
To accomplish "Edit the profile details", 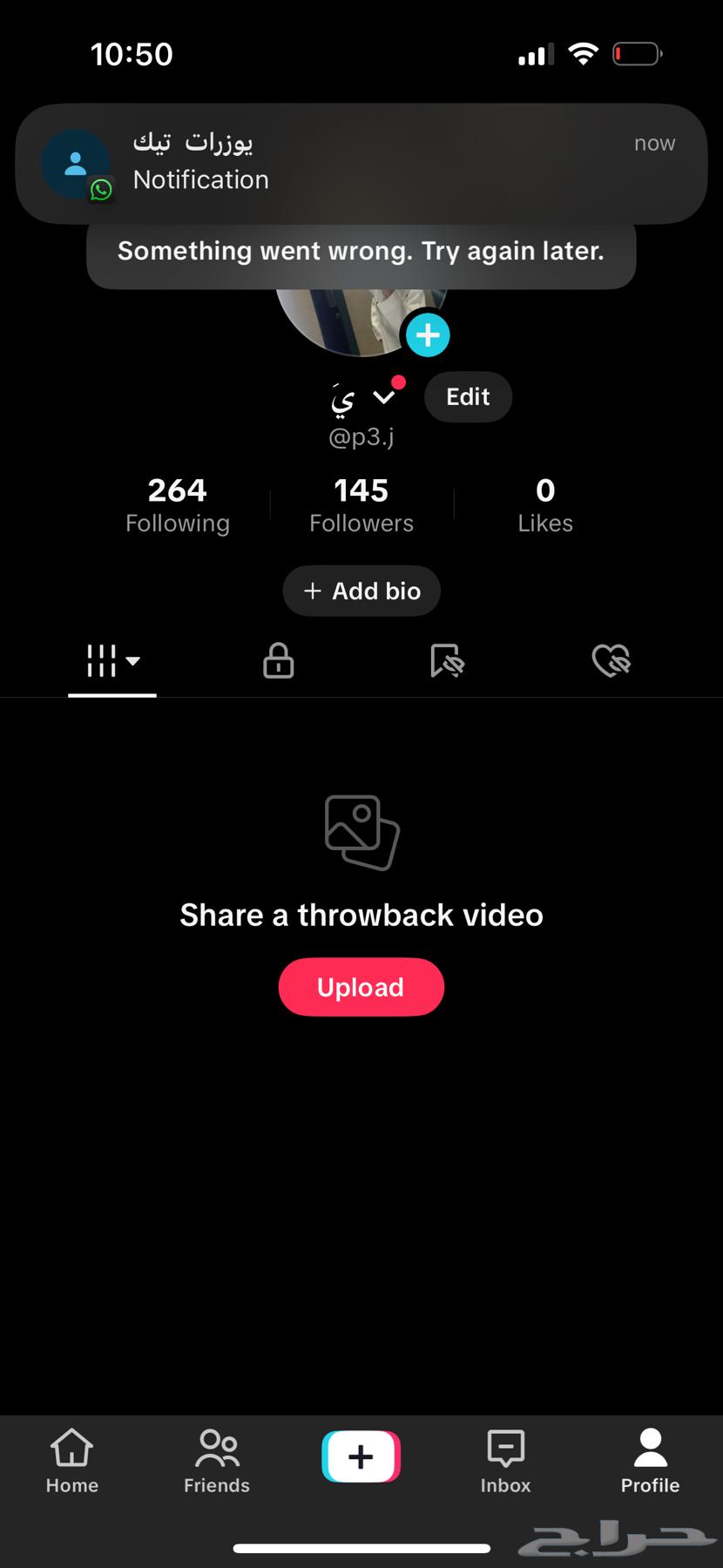I will [x=468, y=397].
